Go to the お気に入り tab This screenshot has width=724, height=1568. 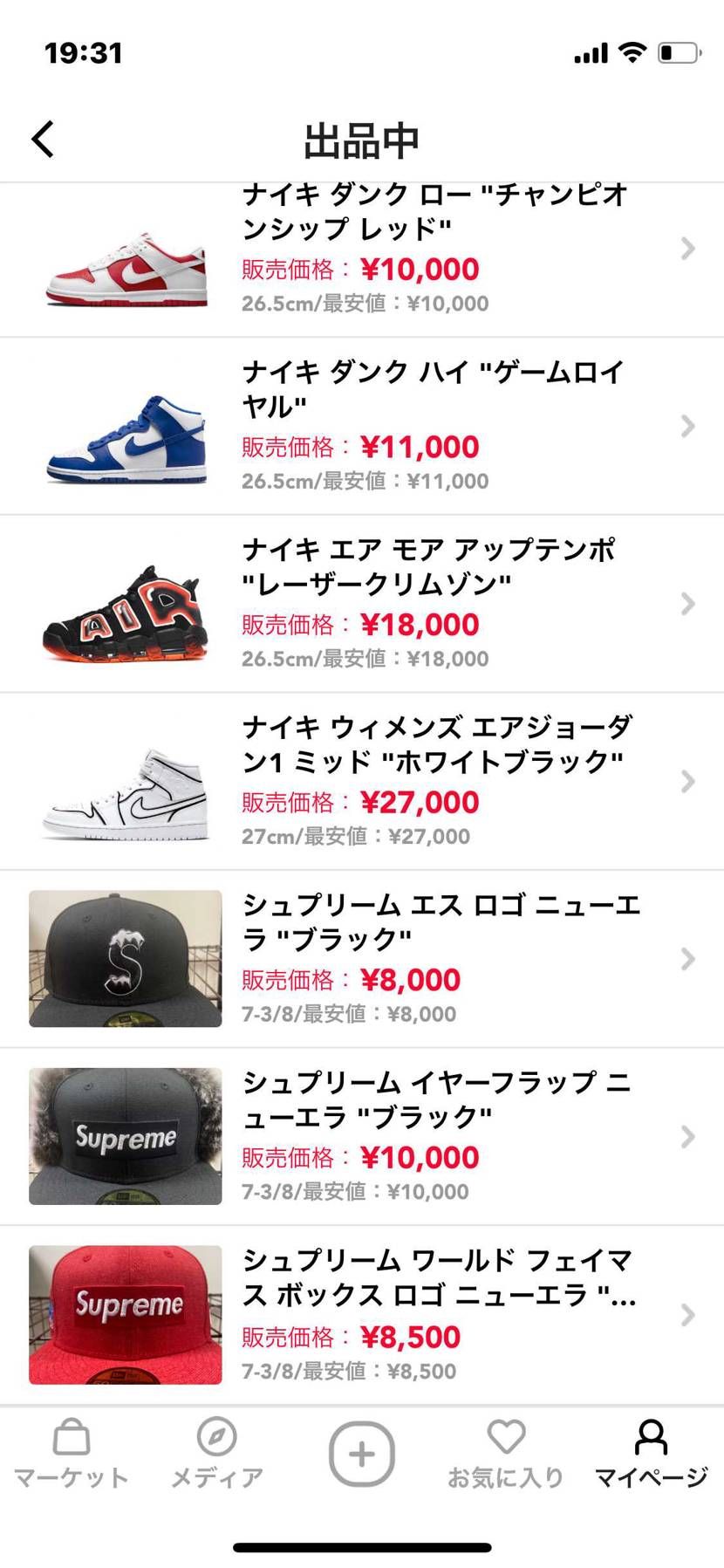(x=506, y=1455)
